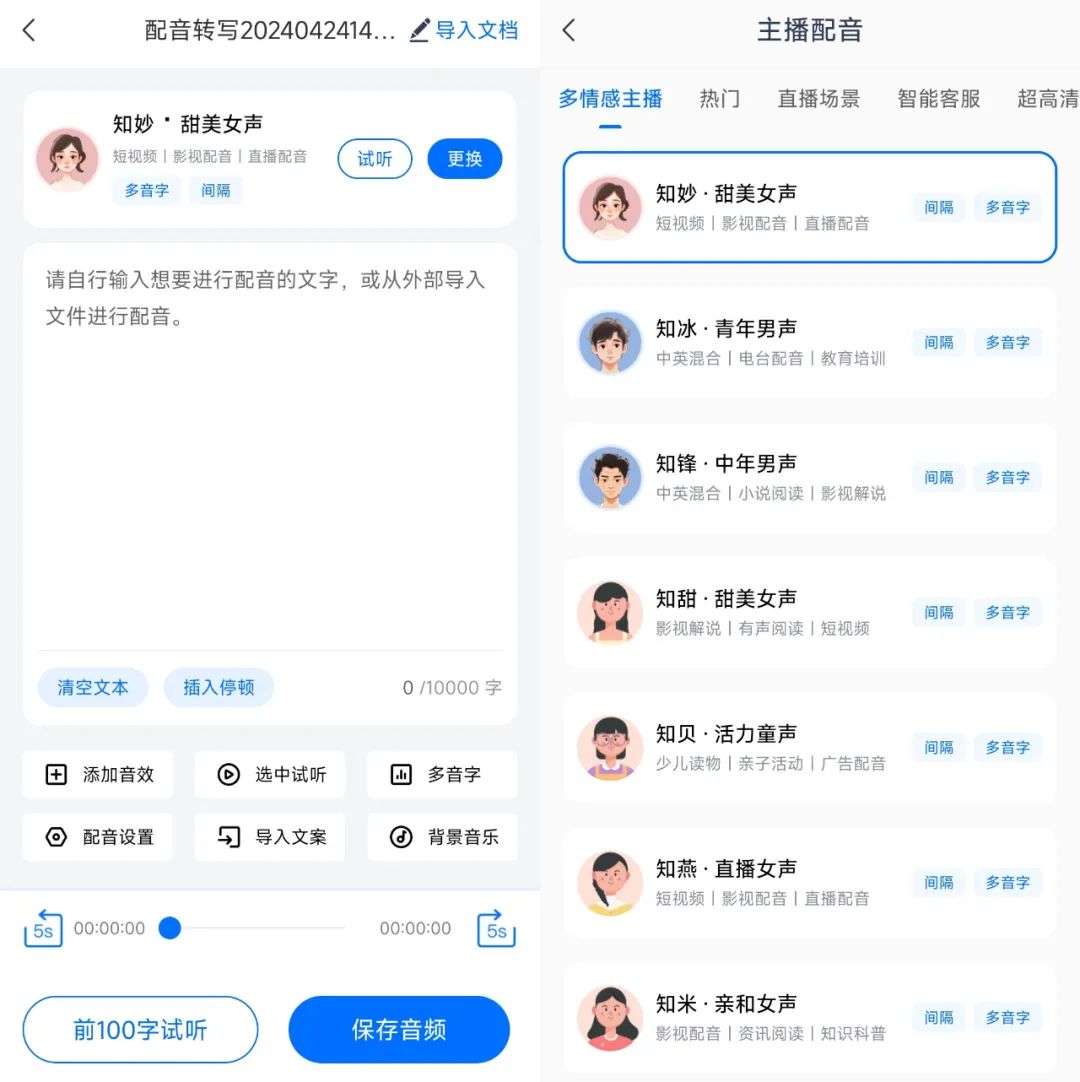Screen dimensions: 1080x1082
Task: Switch to the 热门 tab
Action: 719,99
